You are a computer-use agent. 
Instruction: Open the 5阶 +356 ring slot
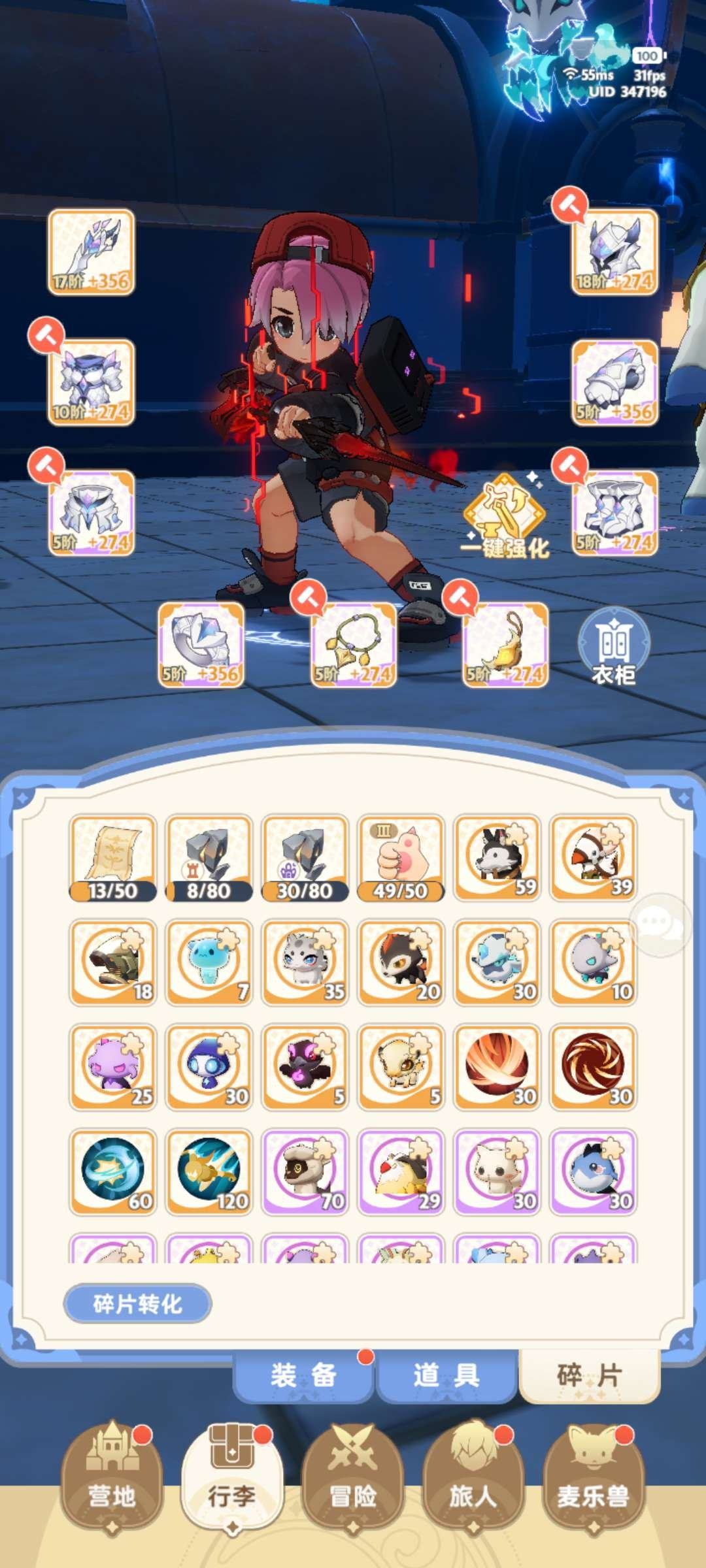pos(201,644)
